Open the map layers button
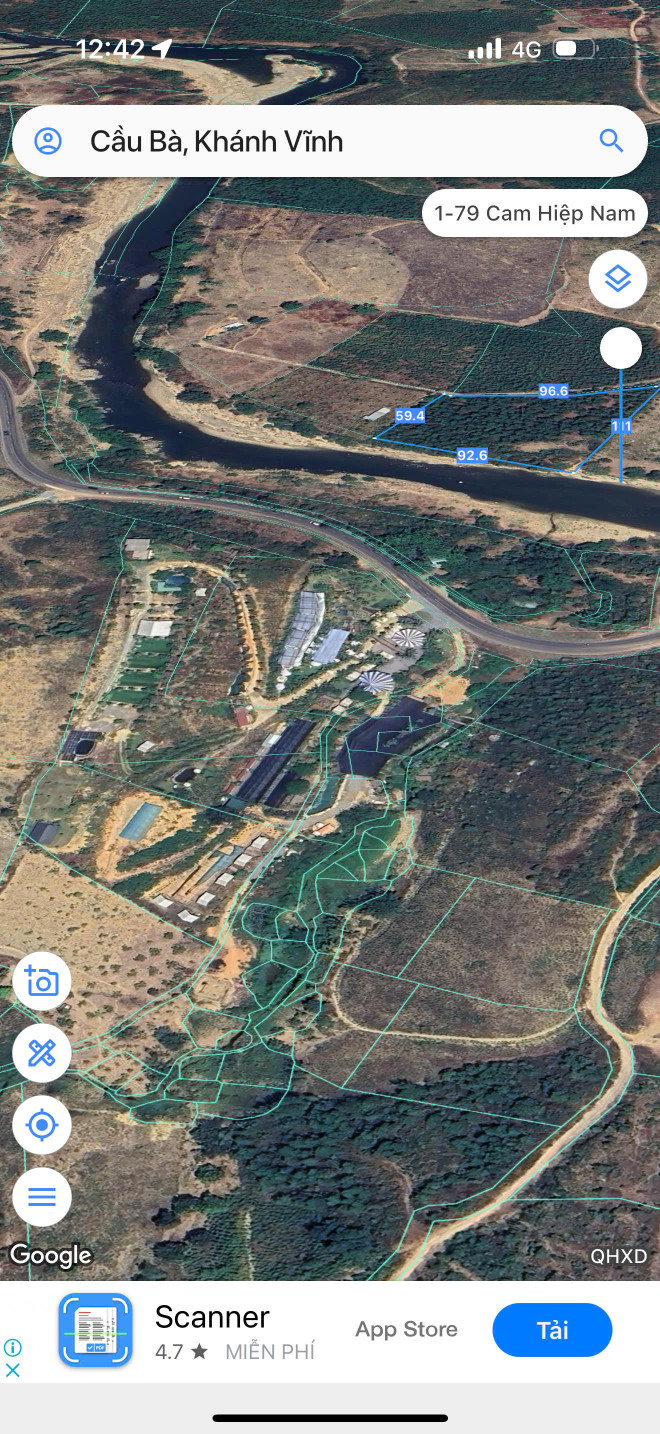The image size is (660, 1434). [618, 279]
